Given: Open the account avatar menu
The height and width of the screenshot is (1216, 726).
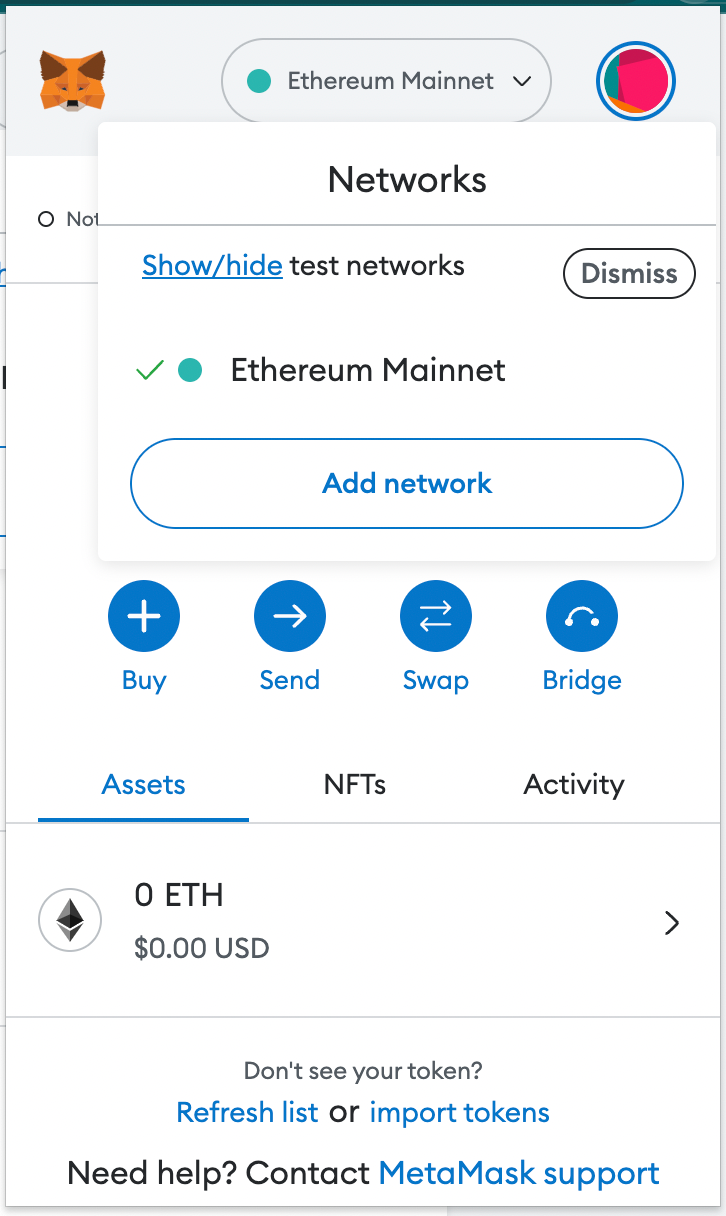Looking at the screenshot, I should coord(636,81).
